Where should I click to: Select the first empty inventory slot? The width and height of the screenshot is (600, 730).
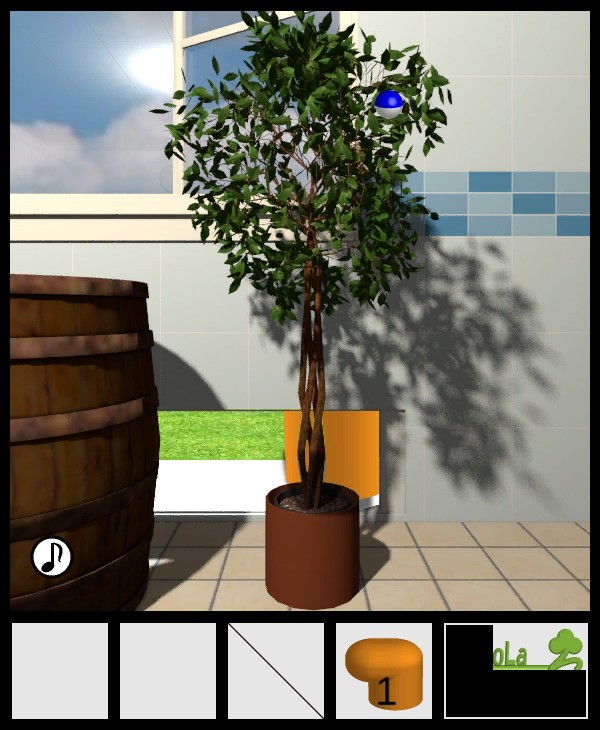pyautogui.click(x=60, y=671)
